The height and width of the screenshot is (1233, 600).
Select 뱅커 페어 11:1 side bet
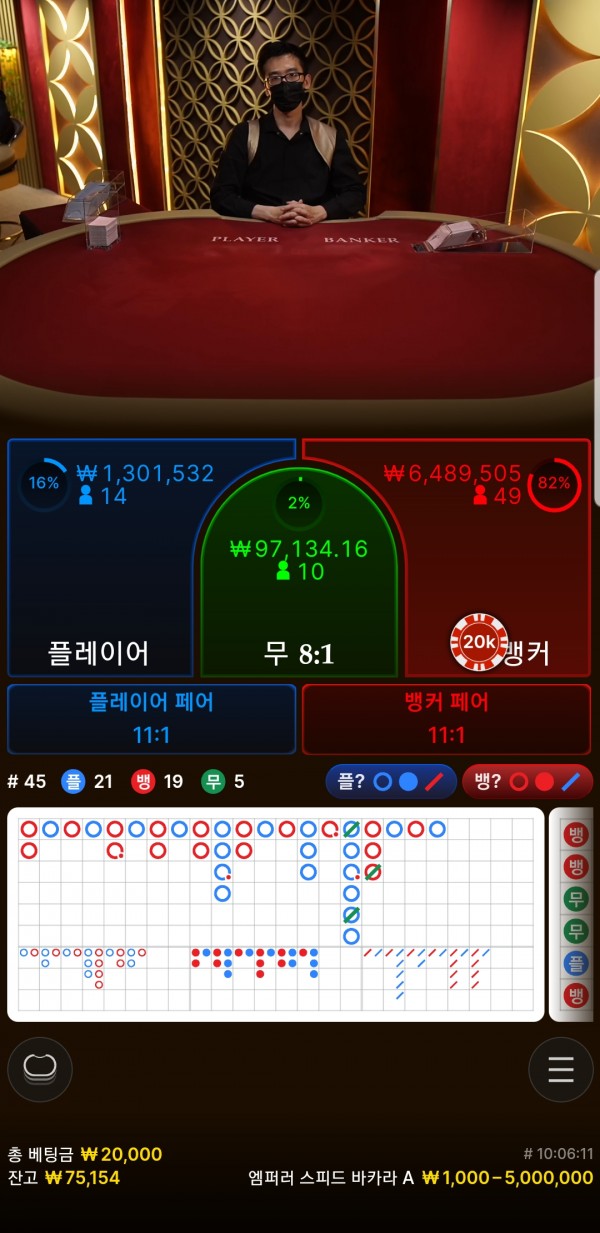point(446,718)
